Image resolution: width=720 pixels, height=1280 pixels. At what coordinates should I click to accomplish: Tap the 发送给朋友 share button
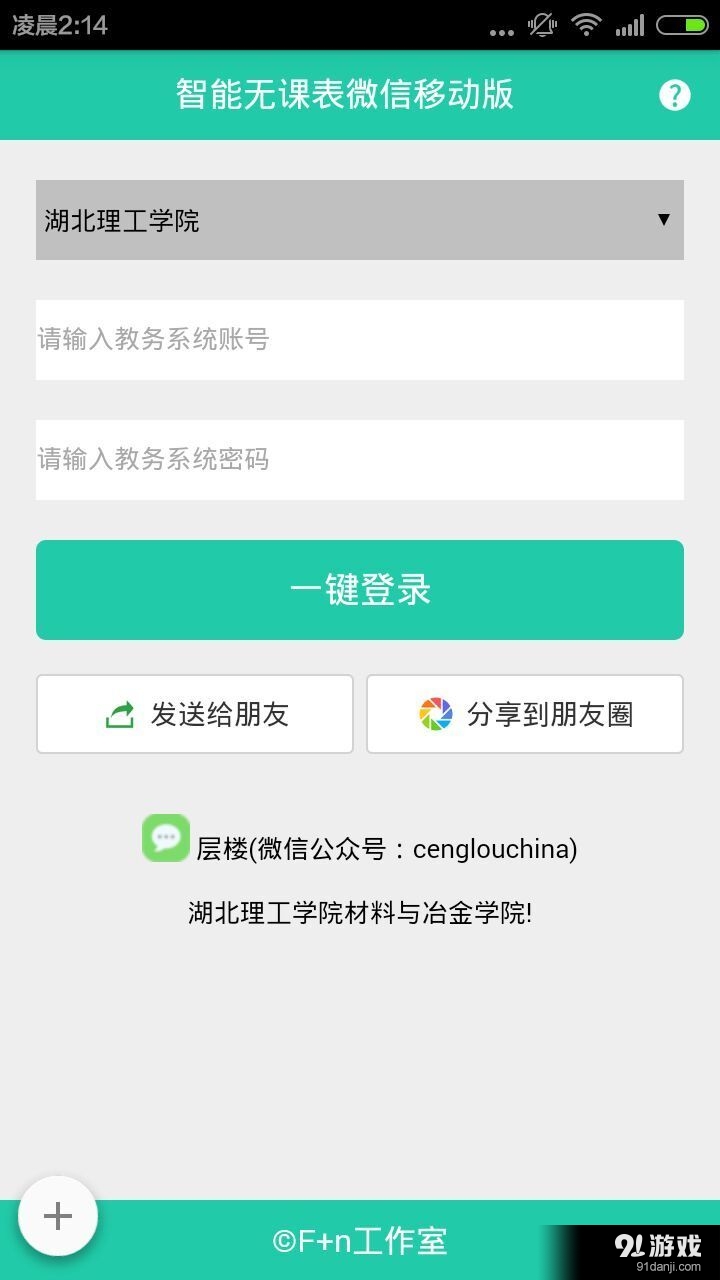pos(195,713)
